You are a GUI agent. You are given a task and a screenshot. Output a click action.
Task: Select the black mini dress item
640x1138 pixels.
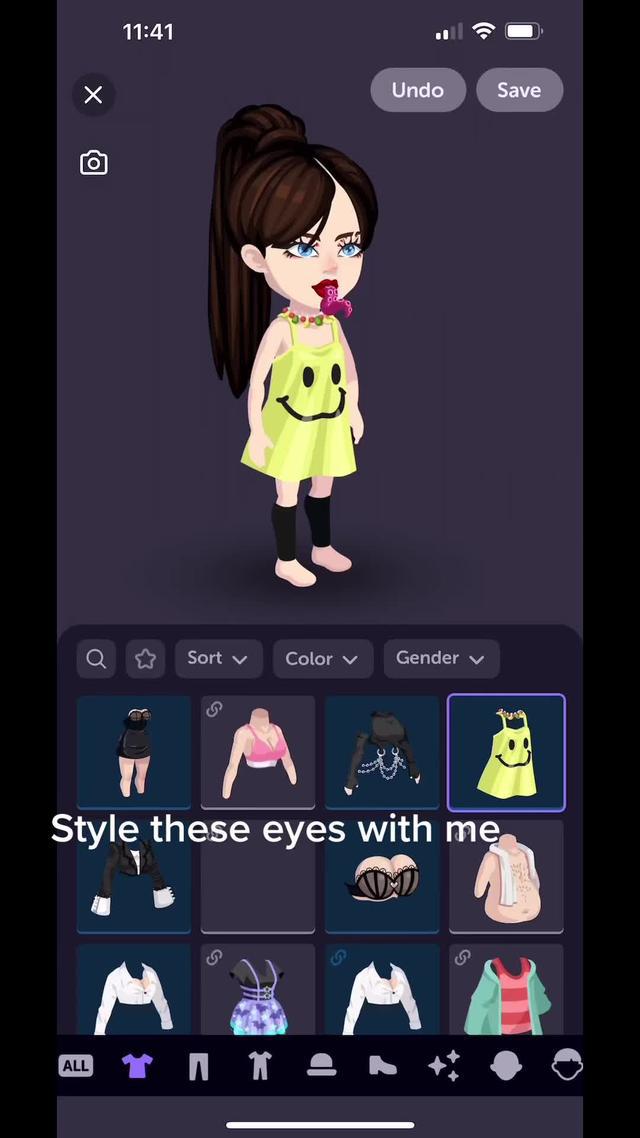[134, 752]
